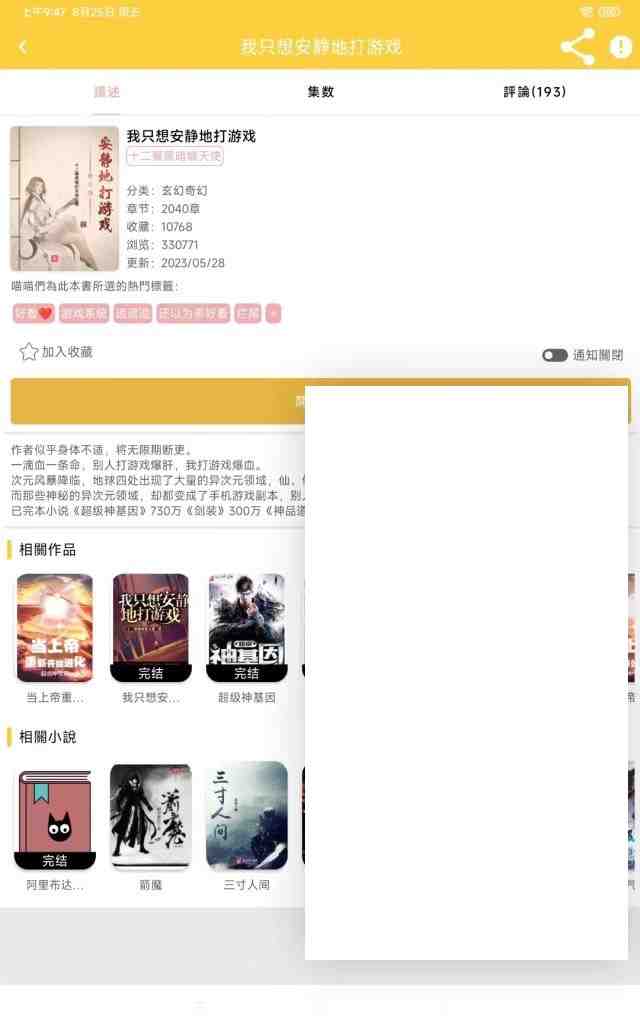Go back using the top-left arrow
Viewport: 640px width, 1024px height.
click(23, 47)
